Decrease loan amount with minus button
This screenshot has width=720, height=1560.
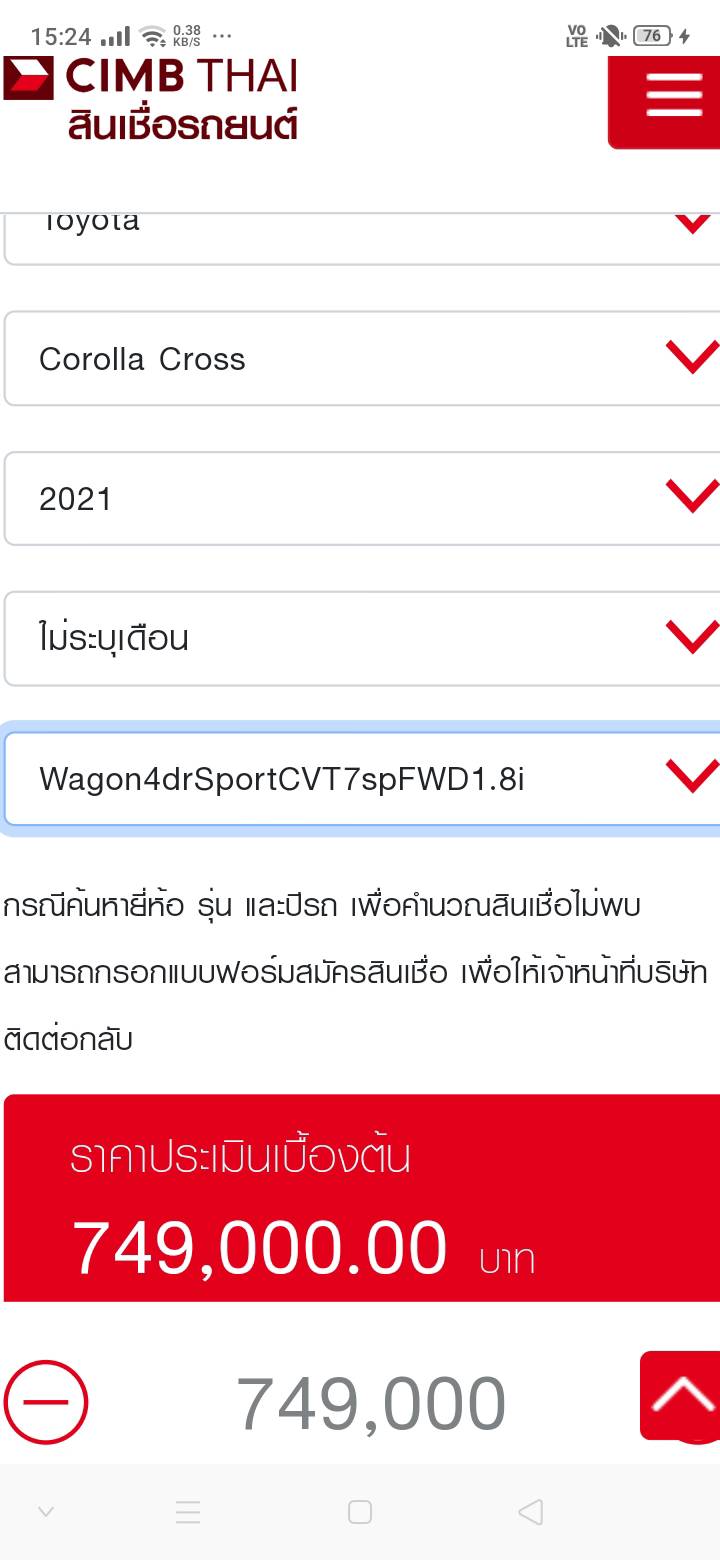(x=46, y=1402)
